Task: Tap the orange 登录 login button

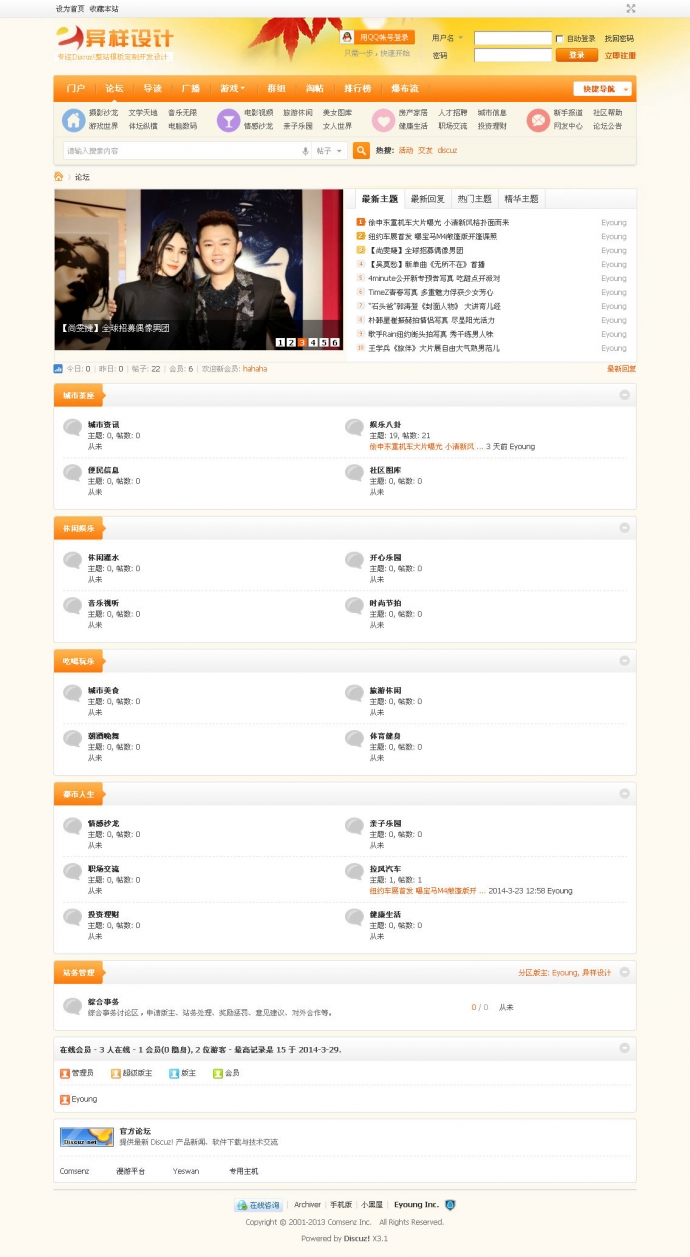Action: (x=577, y=55)
